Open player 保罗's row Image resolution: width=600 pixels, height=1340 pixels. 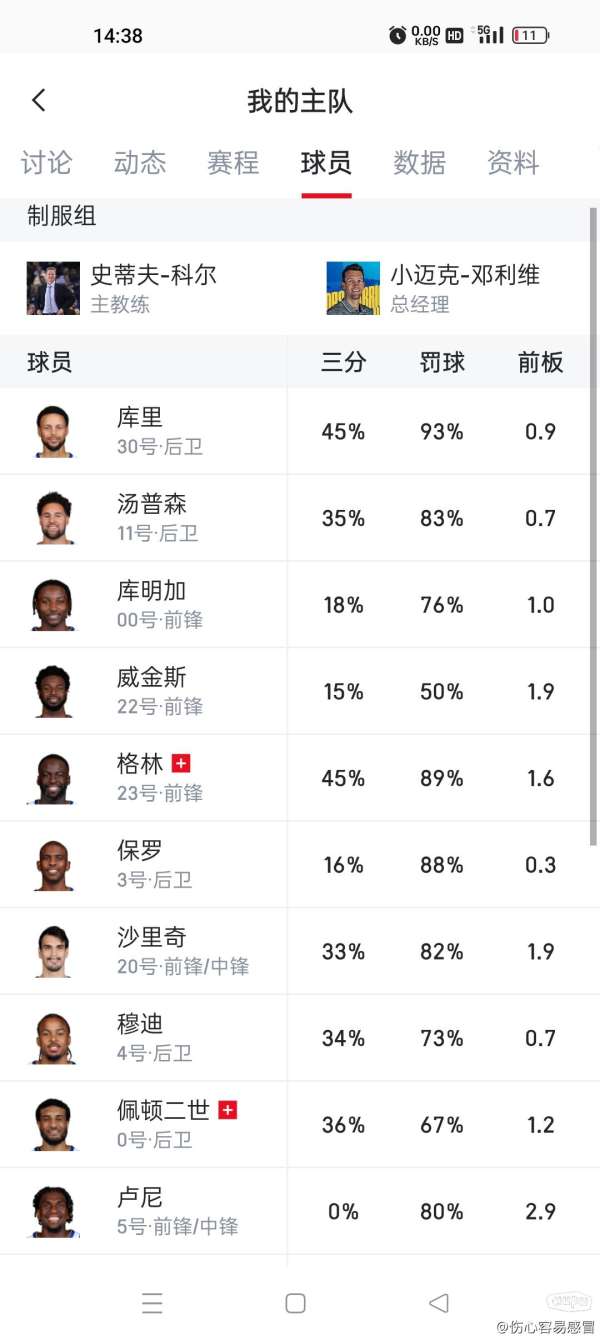click(x=300, y=865)
